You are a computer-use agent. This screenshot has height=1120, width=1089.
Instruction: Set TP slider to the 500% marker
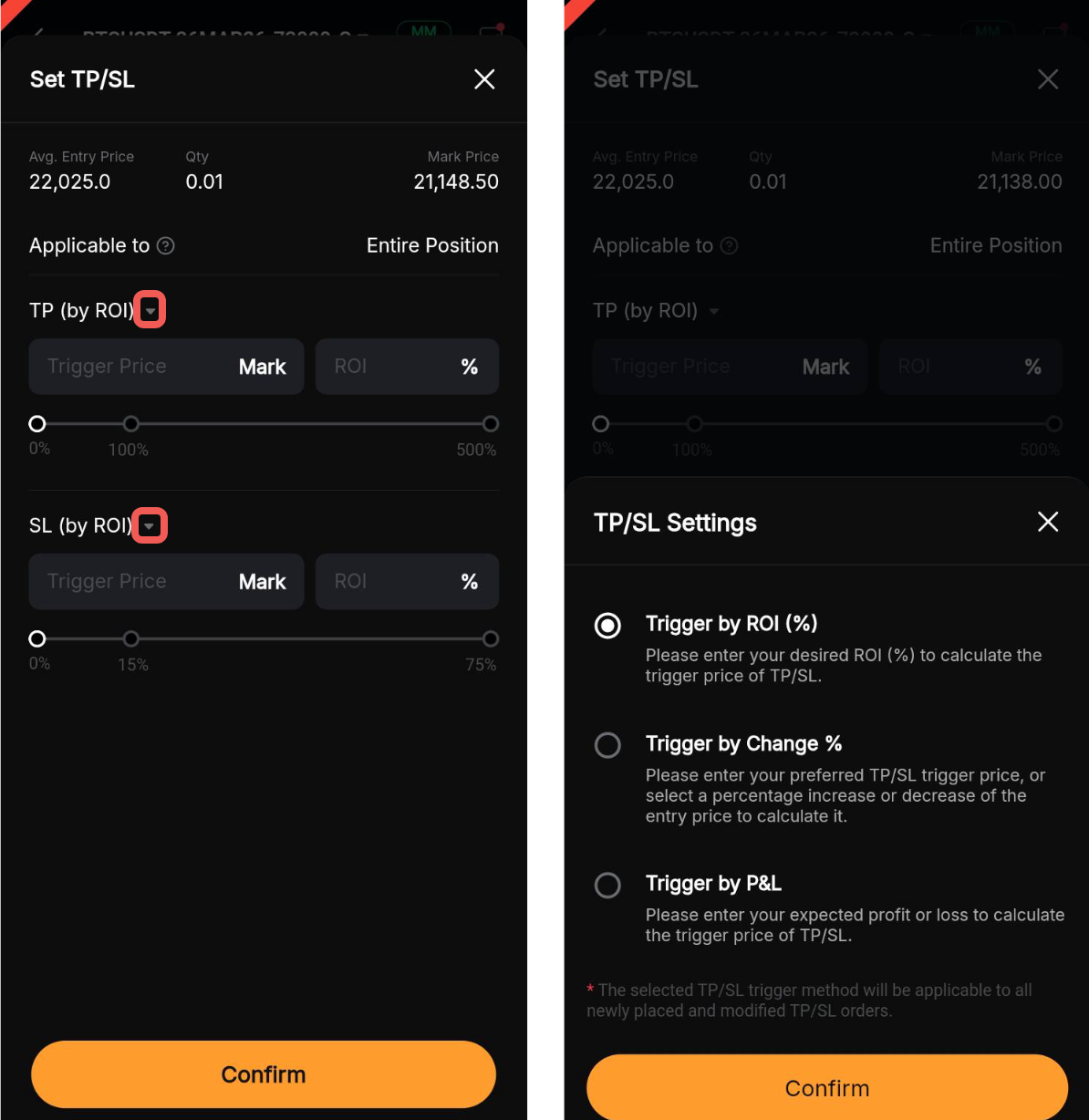491,424
